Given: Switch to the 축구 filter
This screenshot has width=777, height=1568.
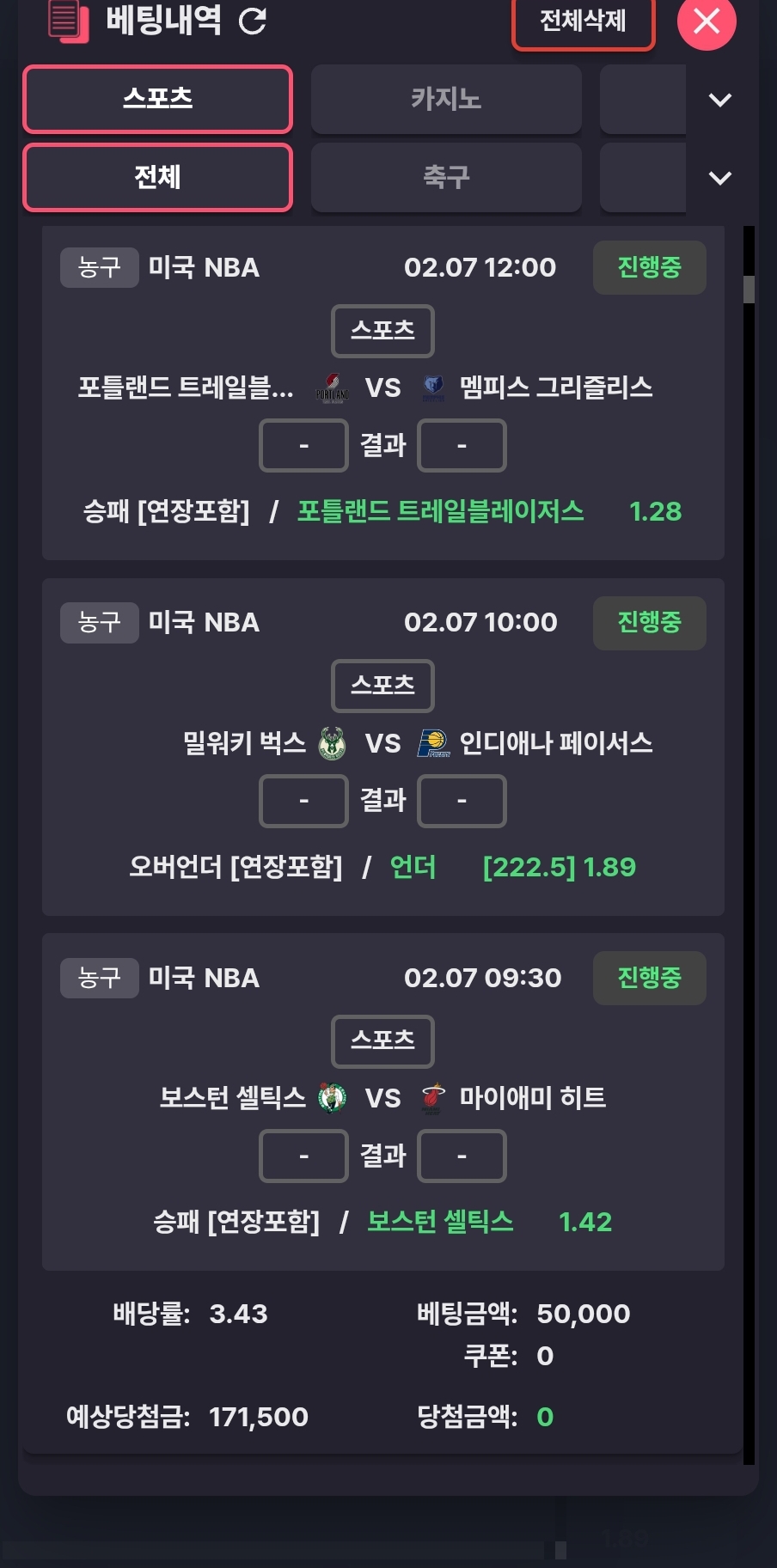Looking at the screenshot, I should point(445,177).
